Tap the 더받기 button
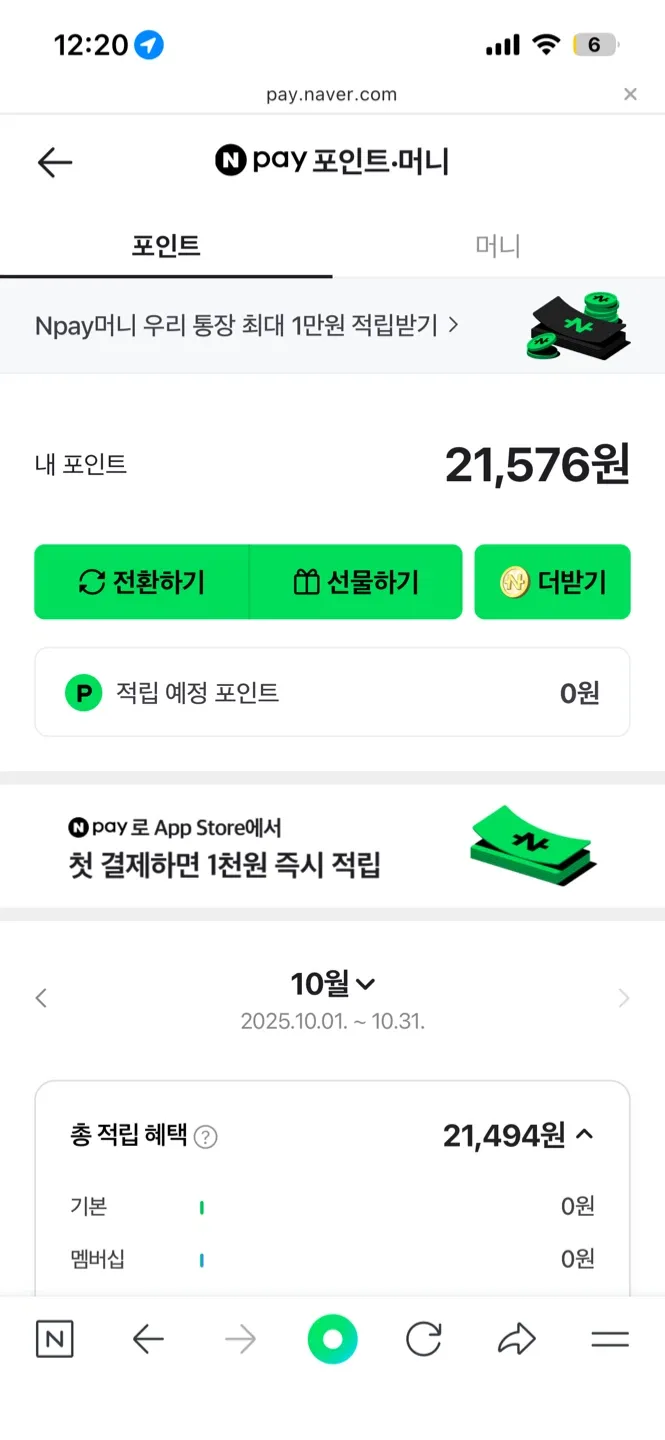 (x=552, y=582)
